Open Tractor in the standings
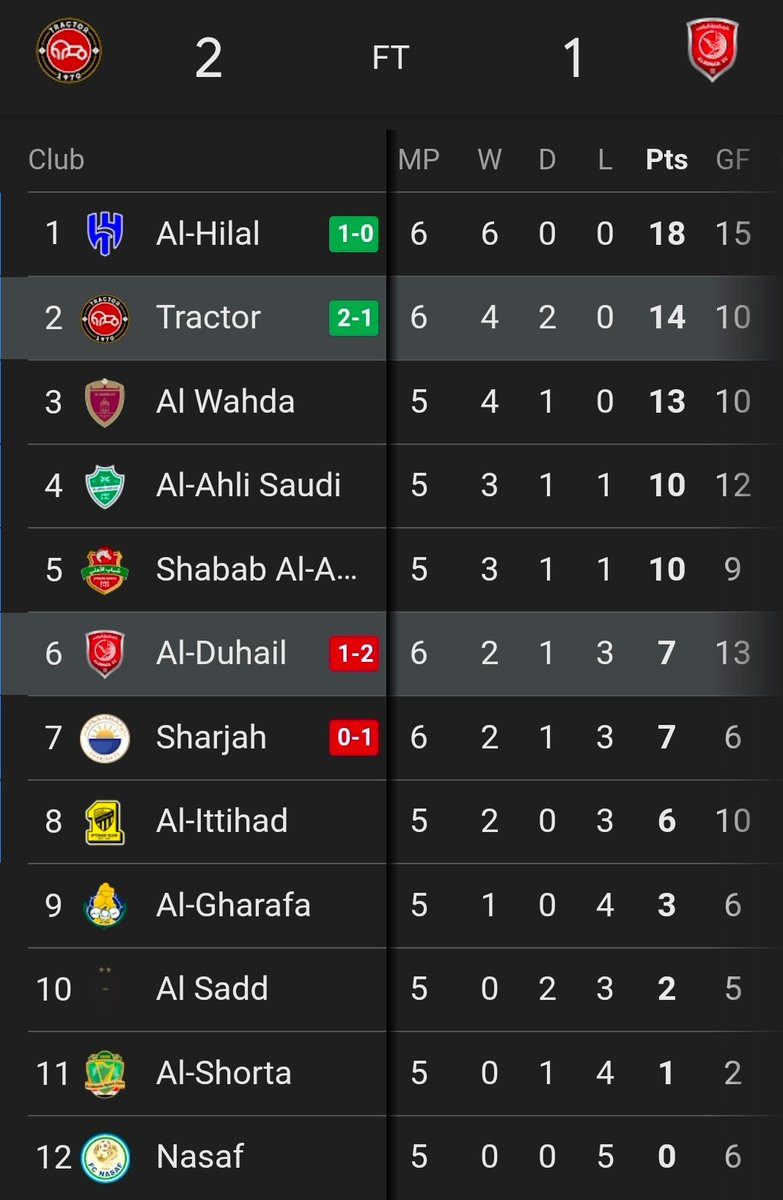Image resolution: width=783 pixels, height=1200 pixels. click(x=208, y=318)
